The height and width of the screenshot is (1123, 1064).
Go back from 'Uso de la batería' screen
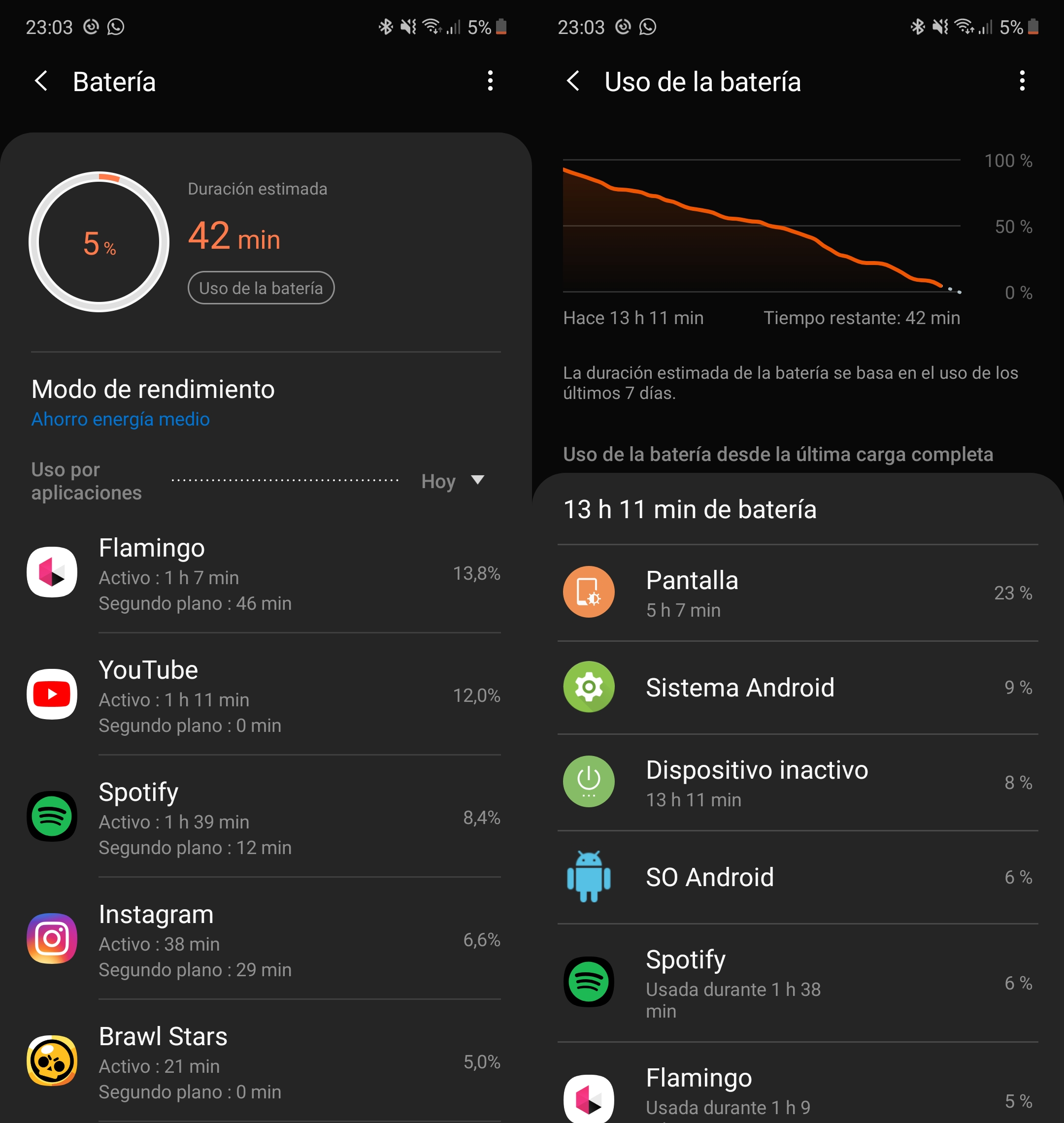point(573,81)
